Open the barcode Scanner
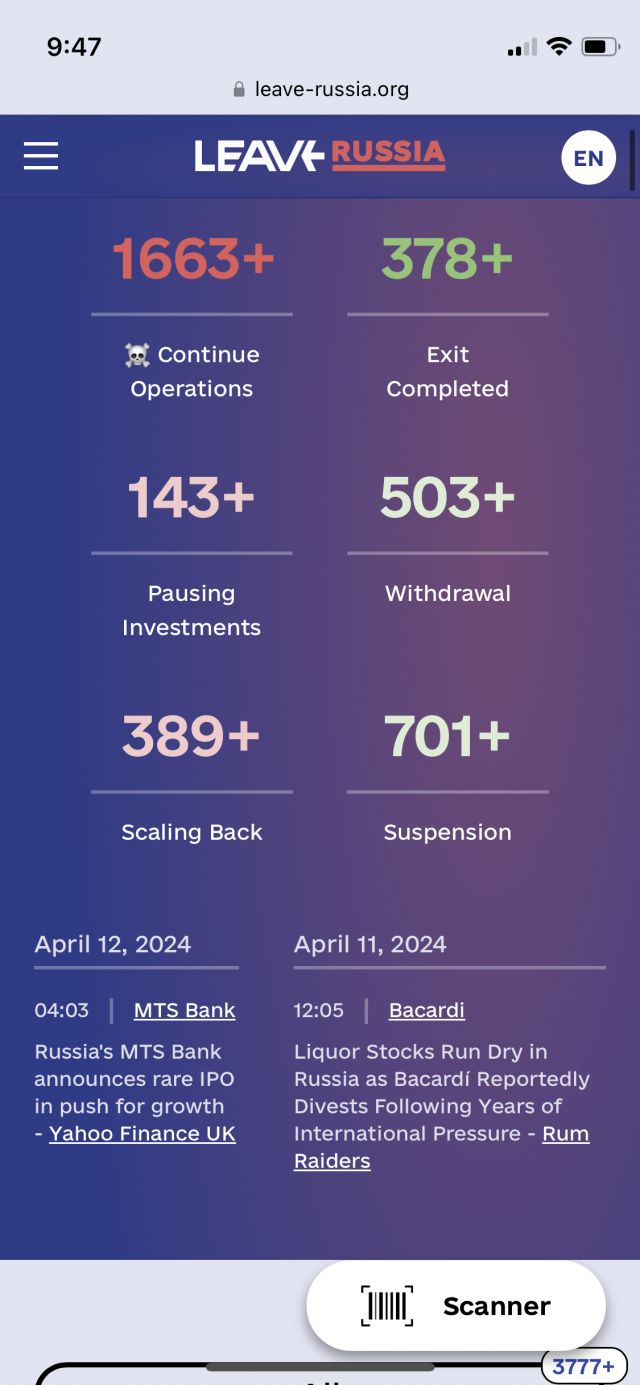640x1385 pixels. point(456,1306)
